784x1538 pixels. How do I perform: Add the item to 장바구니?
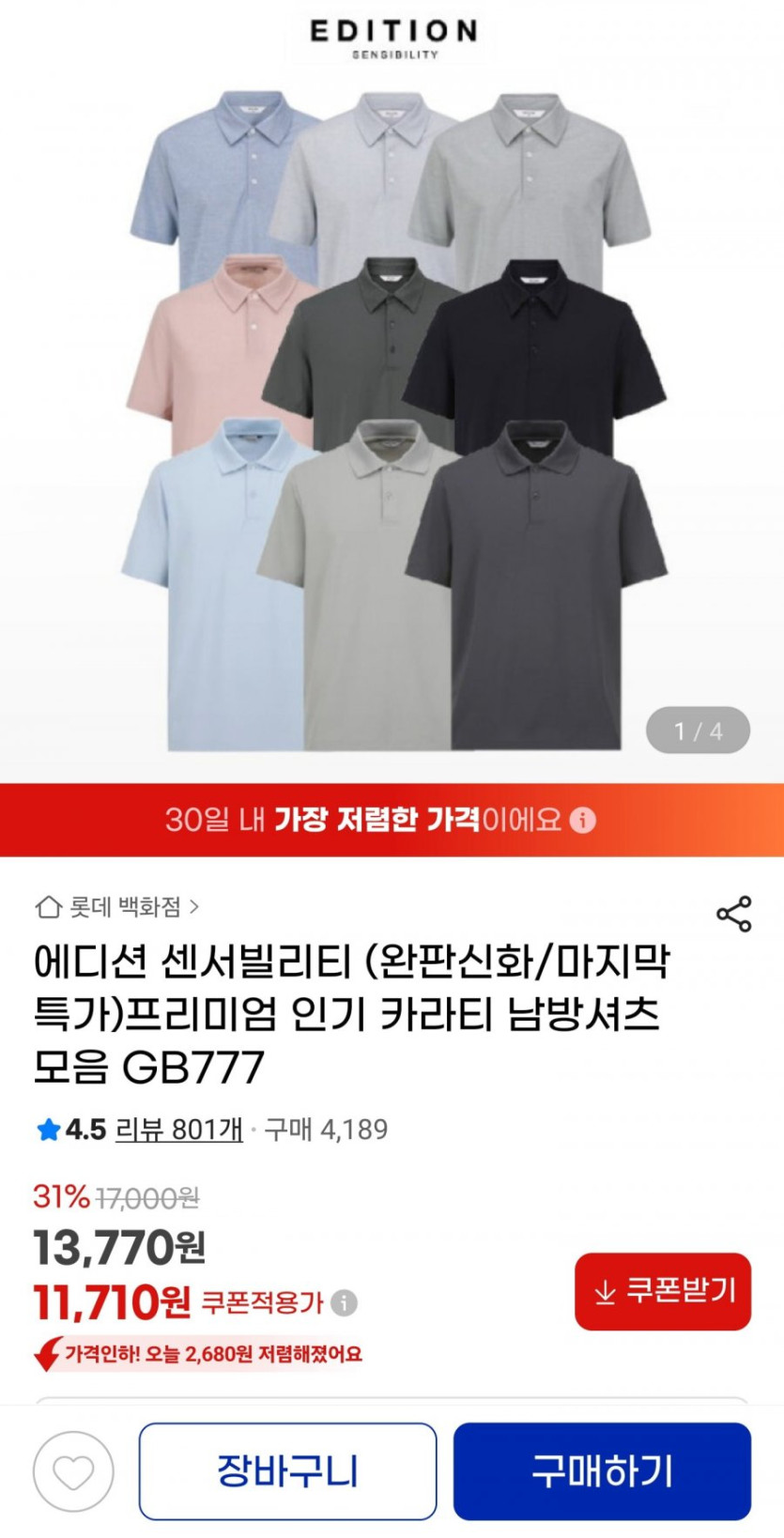pos(287,1471)
